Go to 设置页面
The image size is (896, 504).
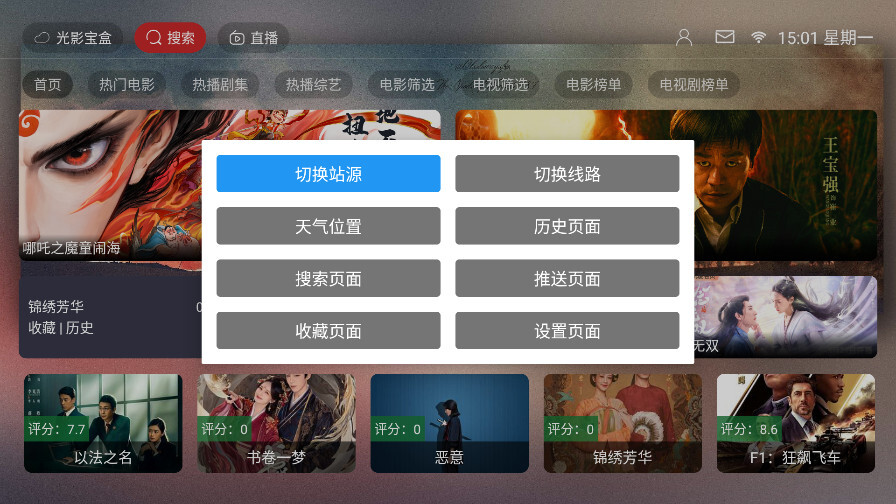567,331
